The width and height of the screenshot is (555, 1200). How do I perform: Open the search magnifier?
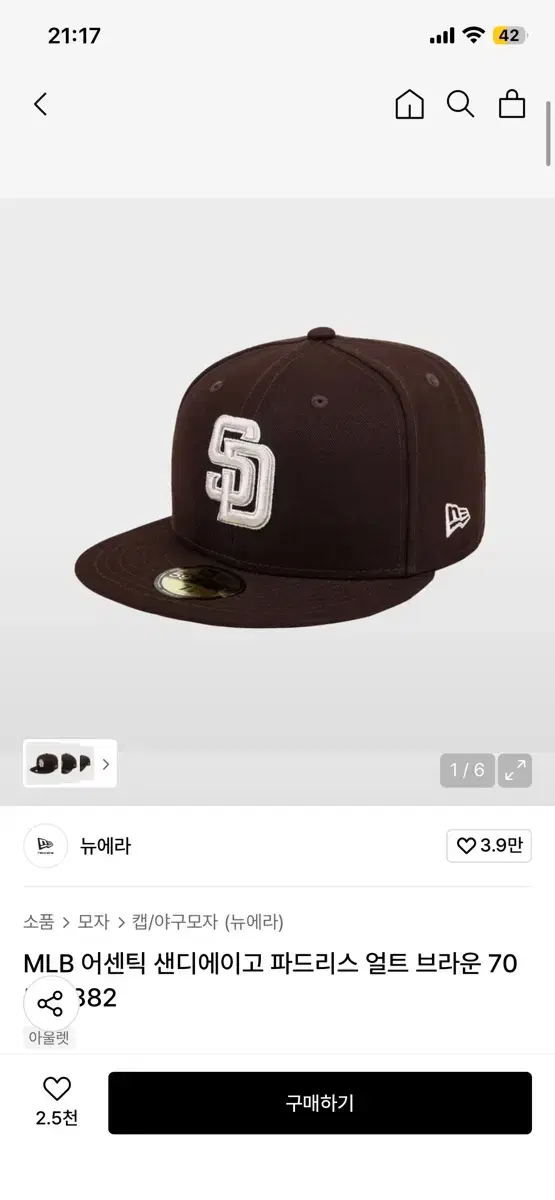(461, 104)
